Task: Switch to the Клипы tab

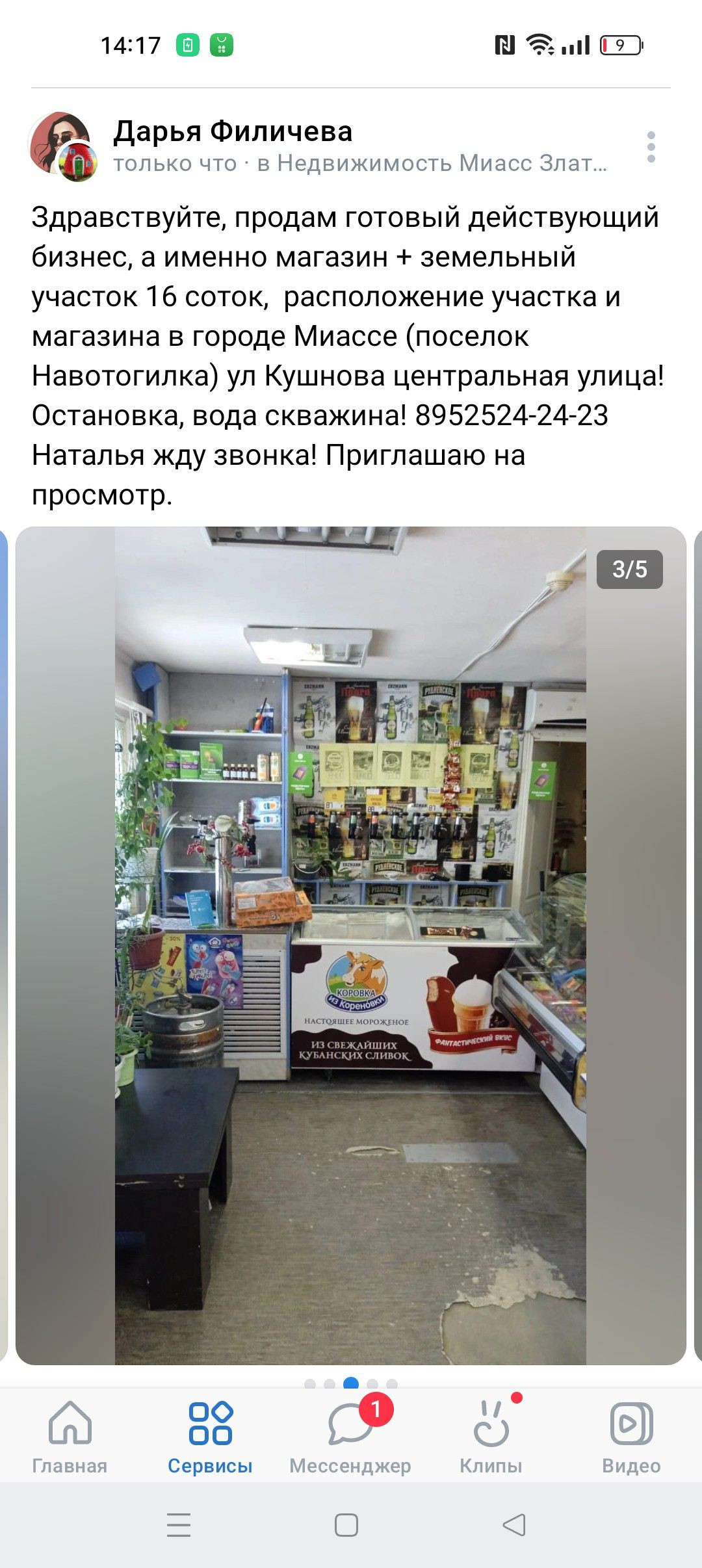Action: click(491, 1437)
